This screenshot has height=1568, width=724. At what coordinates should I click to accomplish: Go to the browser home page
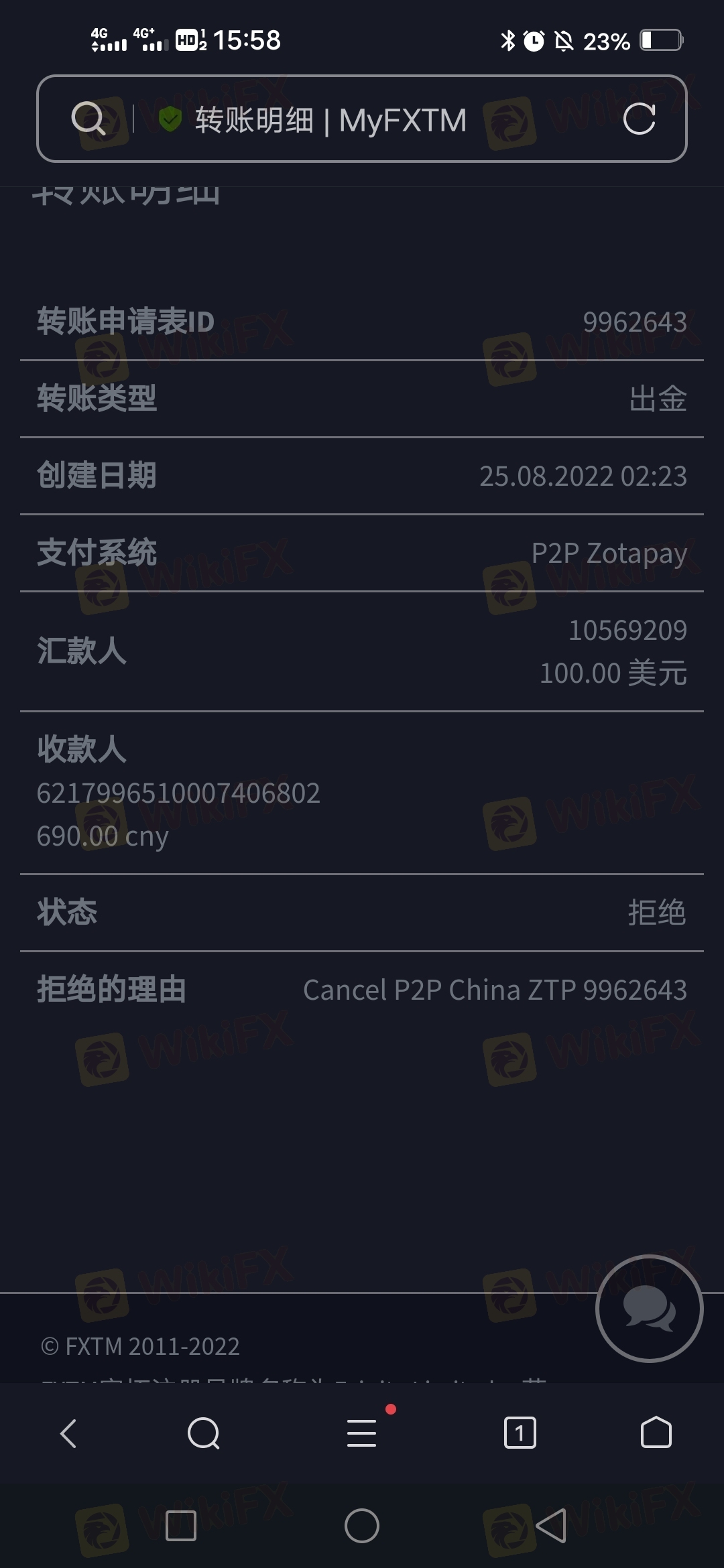[656, 1433]
